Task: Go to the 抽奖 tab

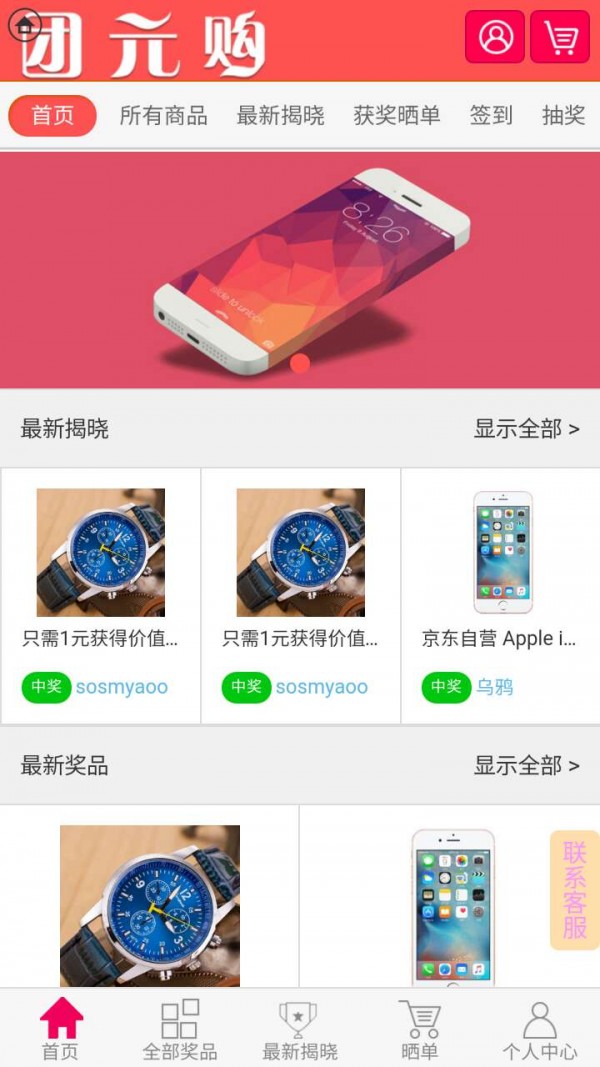Action: pos(563,116)
